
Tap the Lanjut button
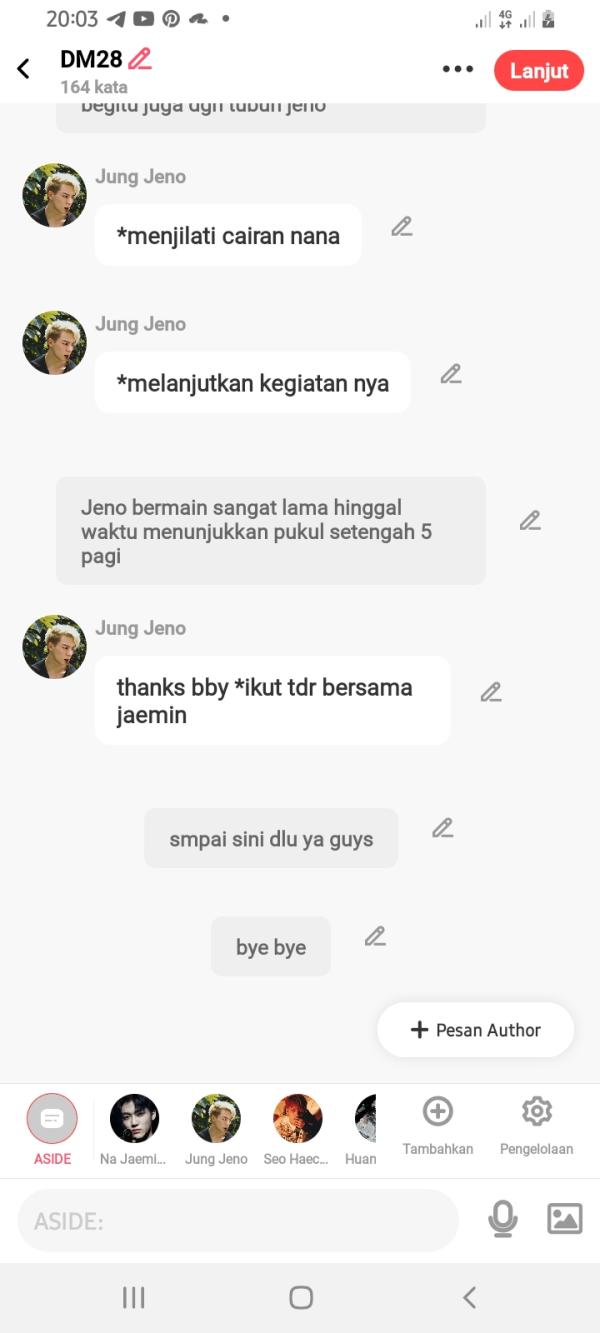(538, 71)
